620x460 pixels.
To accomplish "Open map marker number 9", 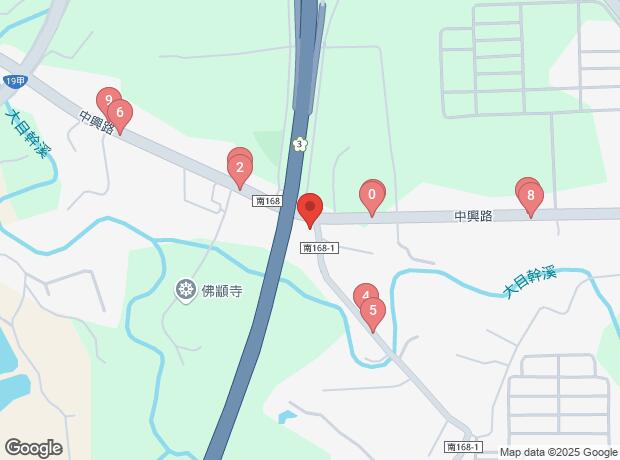I will 106,100.
